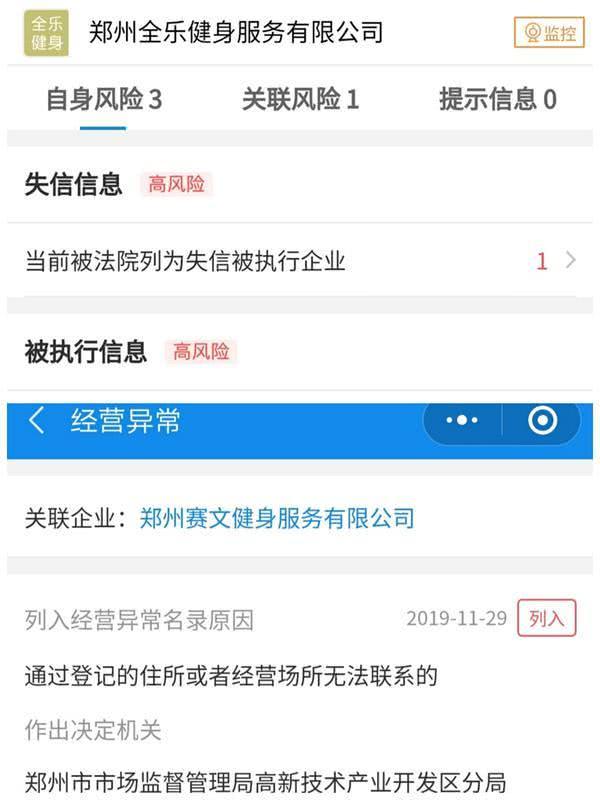Switch to the 自身风险 tab

click(103, 99)
